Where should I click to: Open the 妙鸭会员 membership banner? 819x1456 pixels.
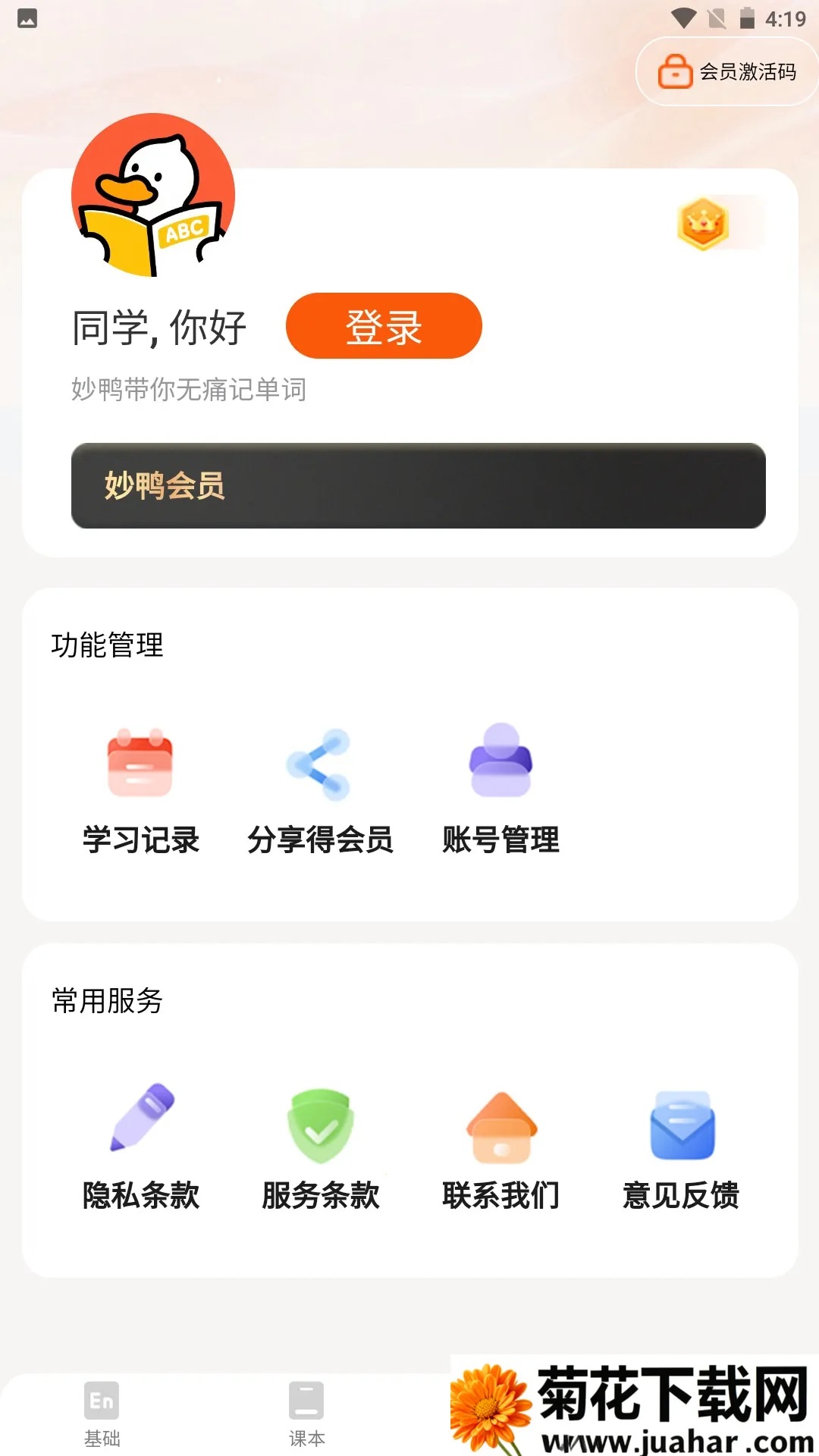pos(418,485)
